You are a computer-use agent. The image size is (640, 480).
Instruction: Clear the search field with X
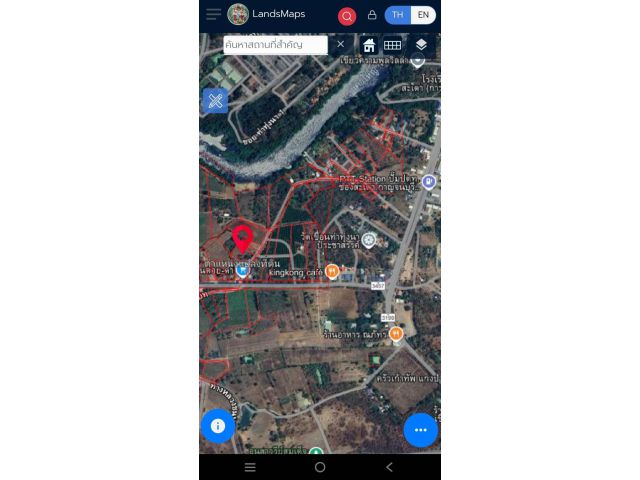click(x=340, y=44)
